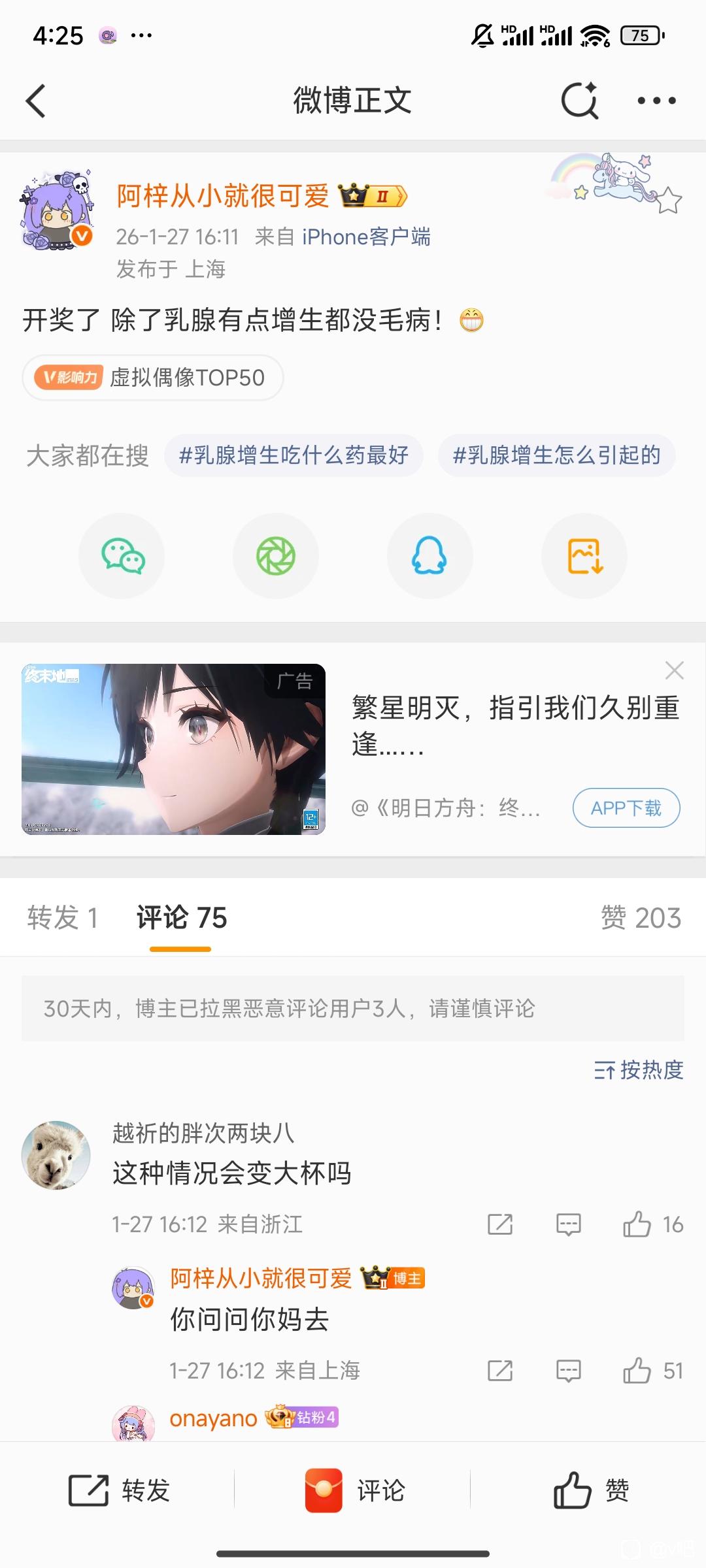This screenshot has height=1568, width=706.
Task: Write a comment via bottom 评论
Action: tap(356, 1491)
